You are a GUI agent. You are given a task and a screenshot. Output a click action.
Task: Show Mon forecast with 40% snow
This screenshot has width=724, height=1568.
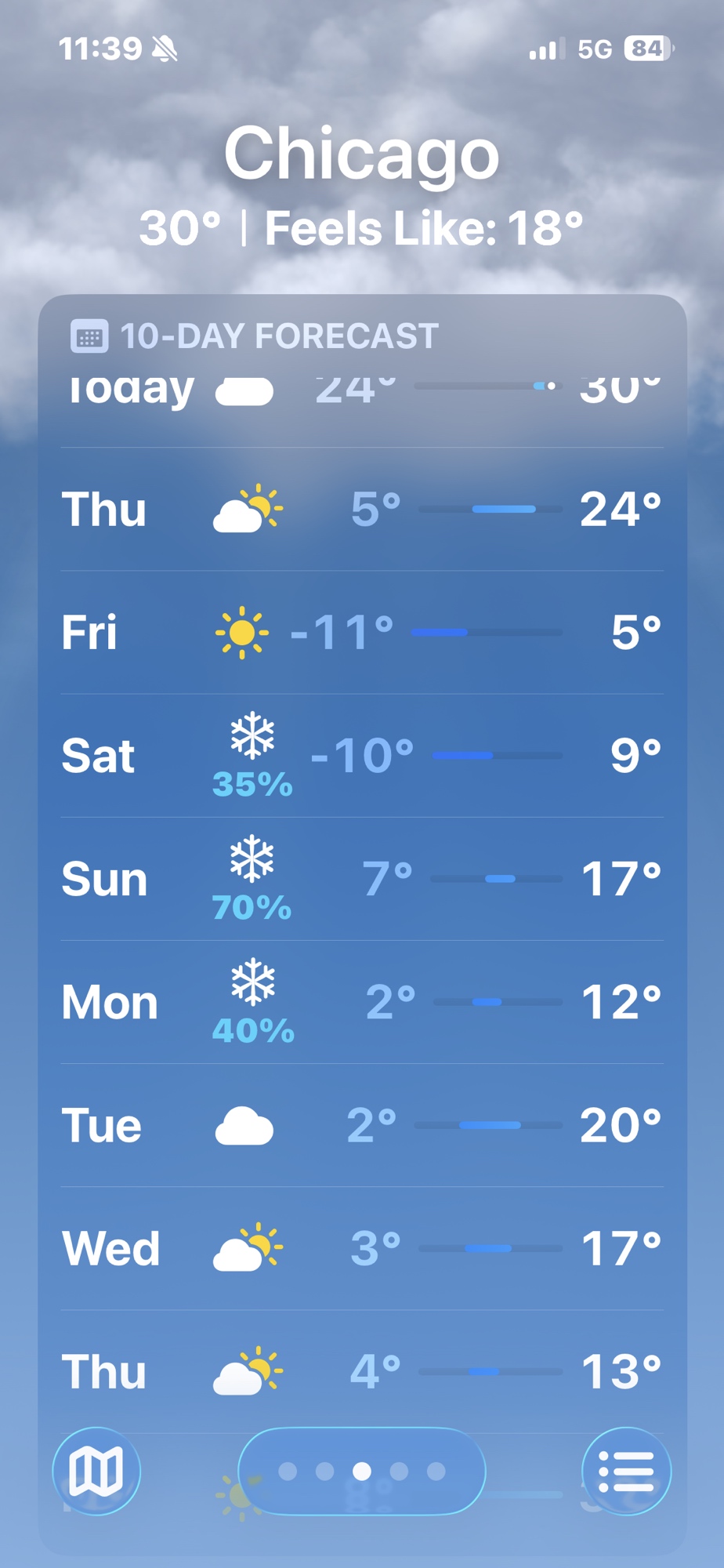(x=361, y=1002)
